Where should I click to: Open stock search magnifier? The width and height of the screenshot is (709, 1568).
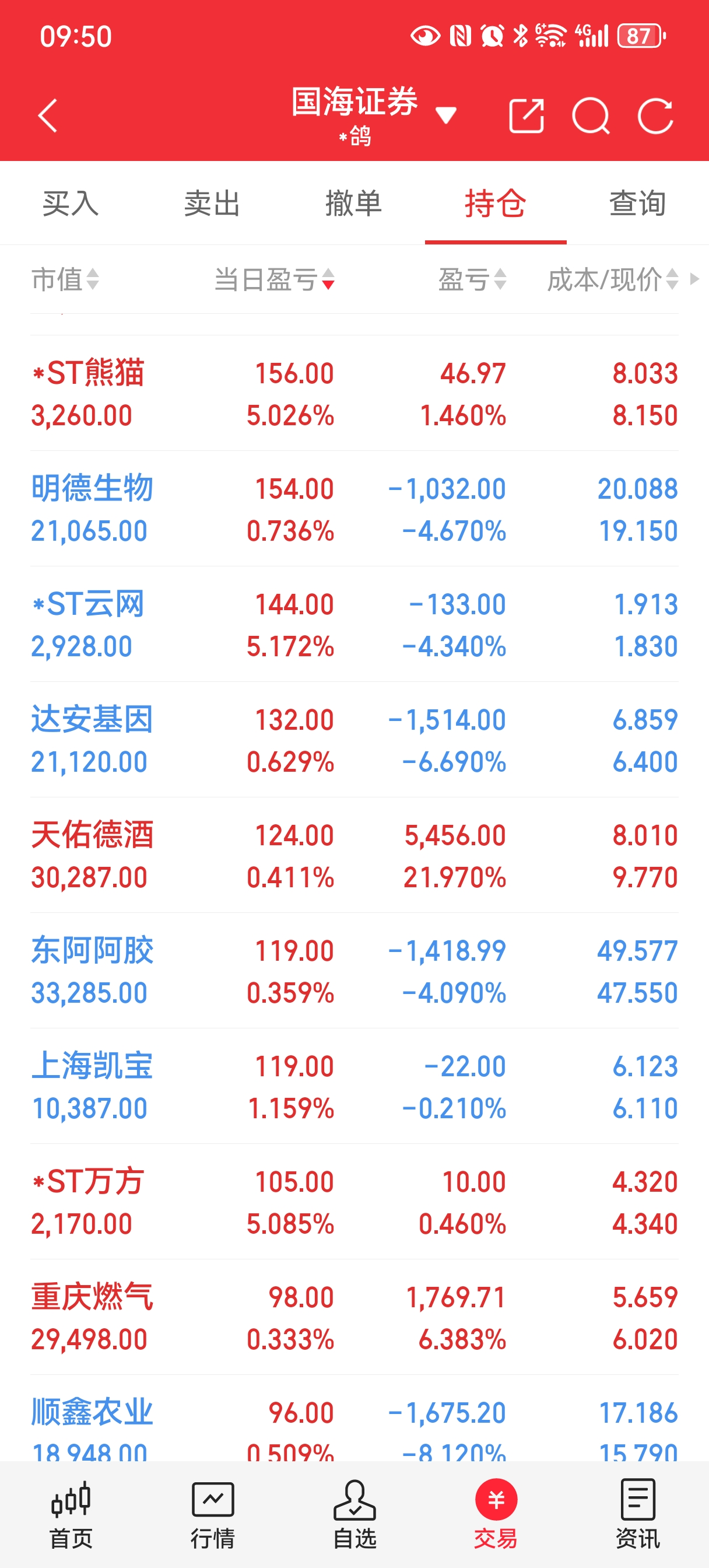click(x=590, y=116)
